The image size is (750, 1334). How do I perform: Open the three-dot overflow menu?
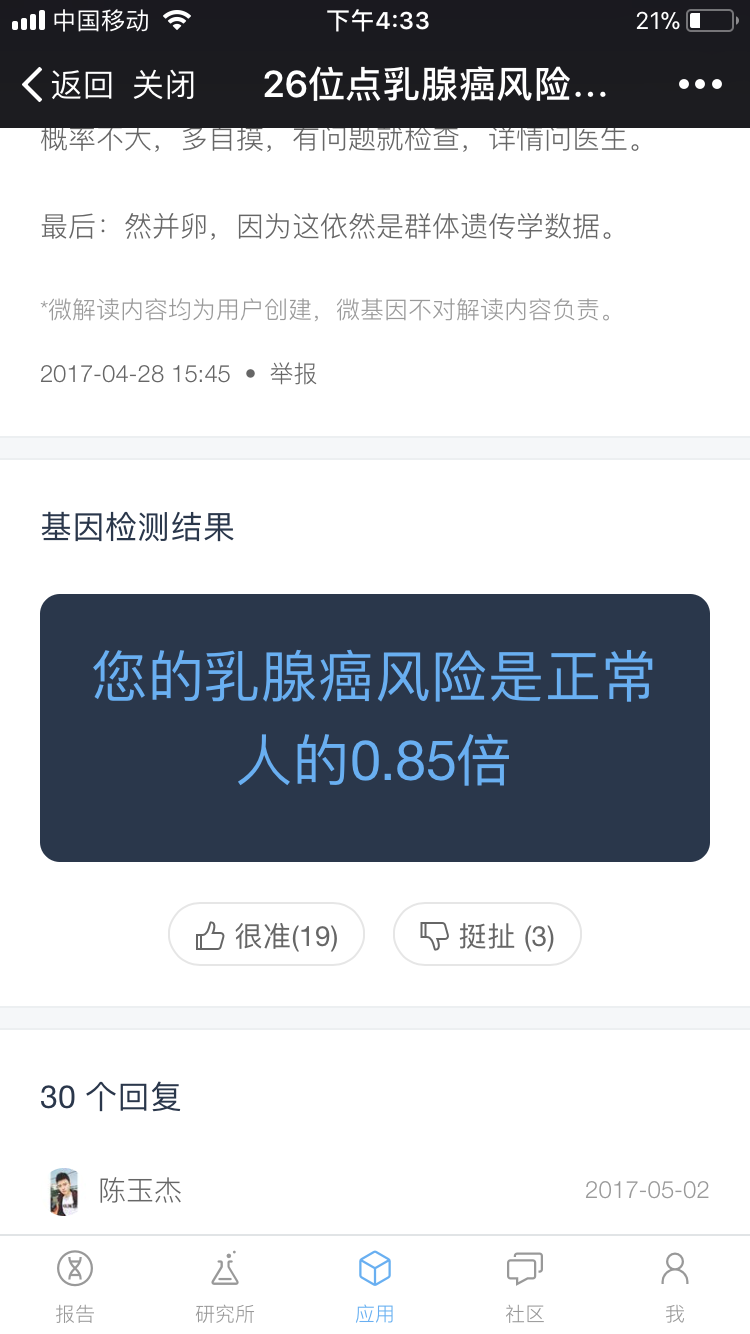[x=700, y=85]
